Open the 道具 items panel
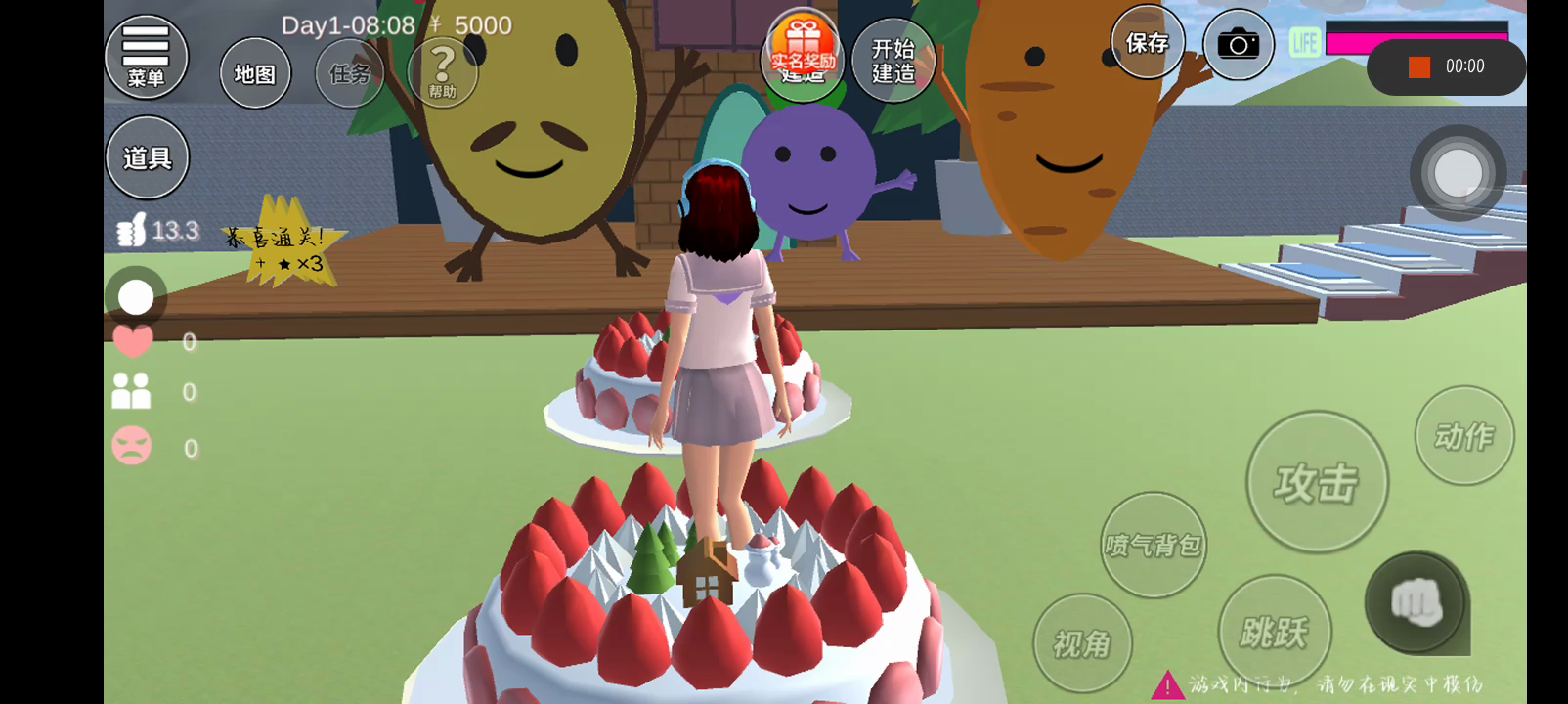The width and height of the screenshot is (1568, 704). [147, 157]
